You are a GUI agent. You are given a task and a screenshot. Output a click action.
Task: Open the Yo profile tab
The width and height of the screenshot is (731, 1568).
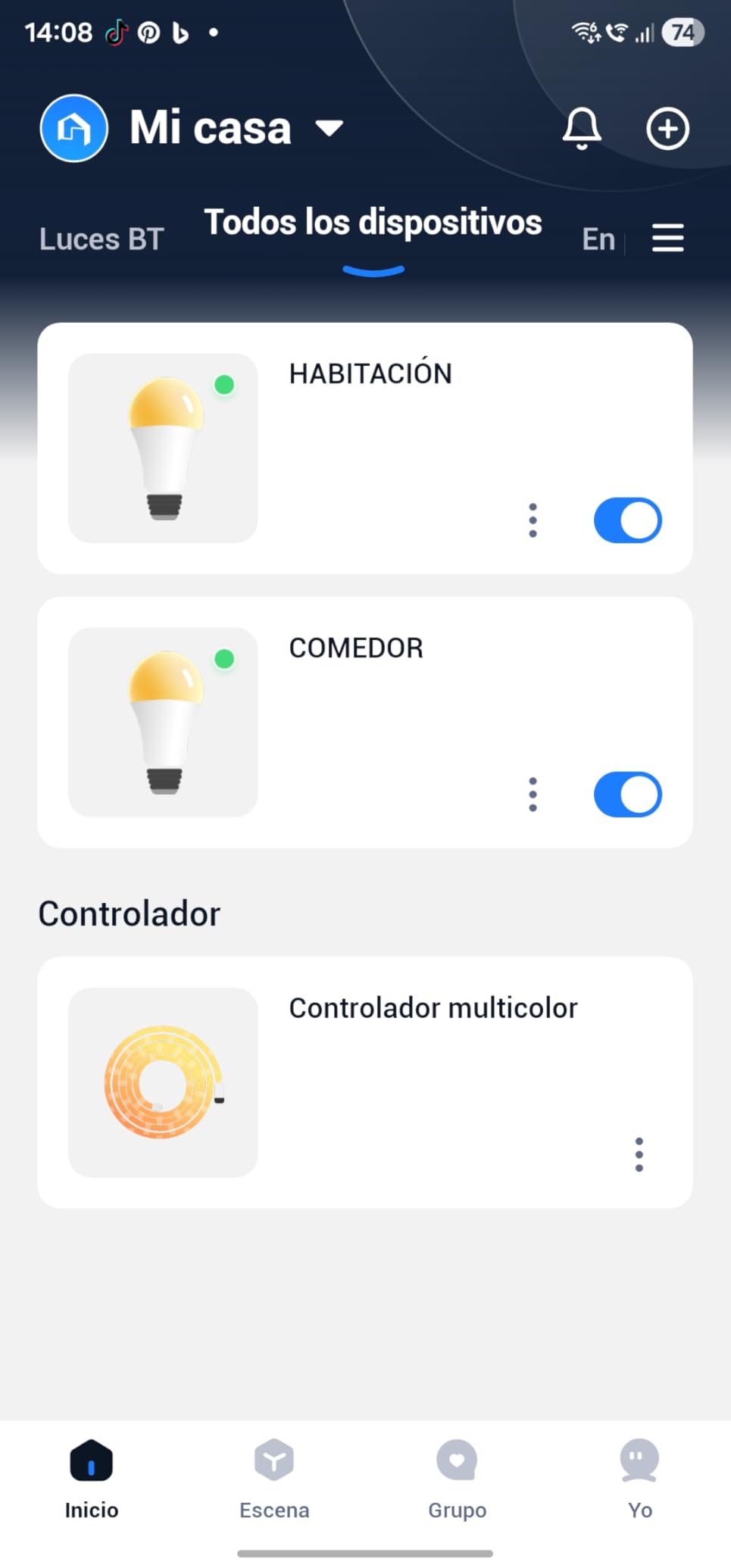pyautogui.click(x=639, y=1479)
